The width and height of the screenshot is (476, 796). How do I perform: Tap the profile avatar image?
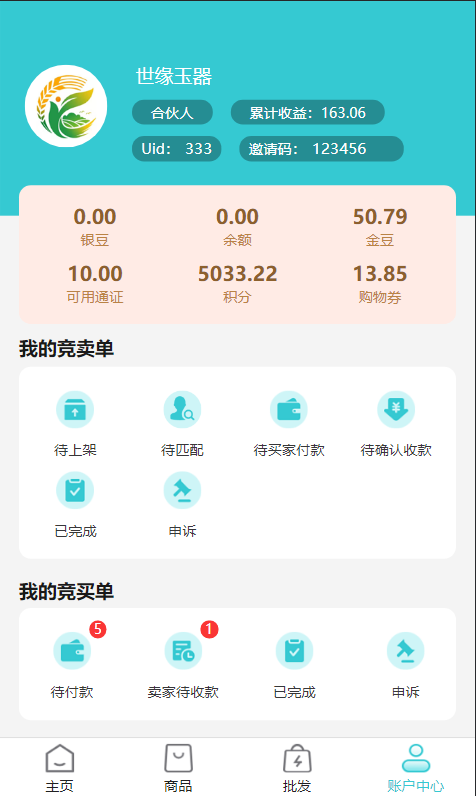click(x=66, y=106)
